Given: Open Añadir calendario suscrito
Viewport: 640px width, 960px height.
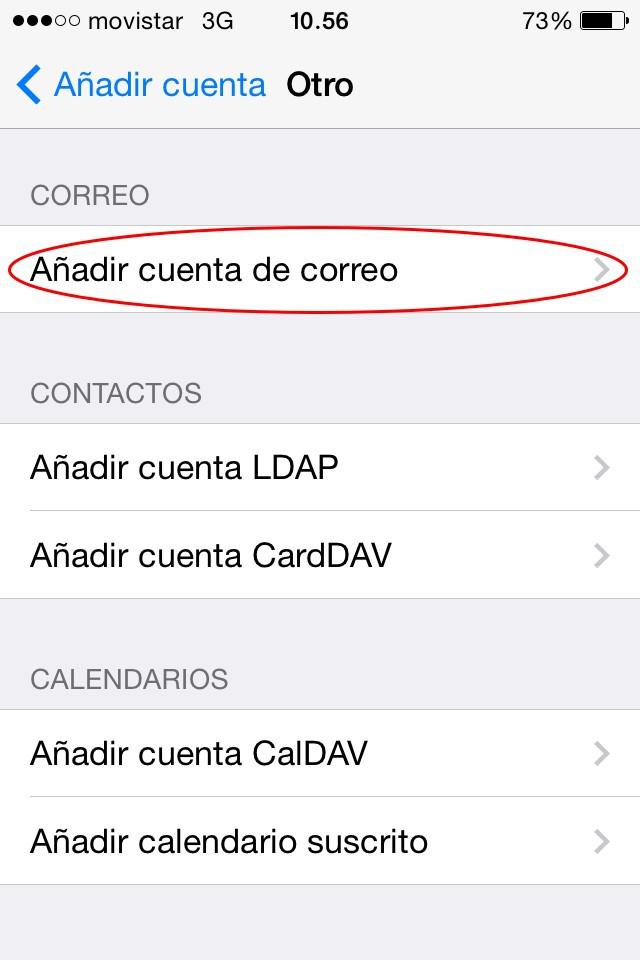Looking at the screenshot, I should 318,841.
